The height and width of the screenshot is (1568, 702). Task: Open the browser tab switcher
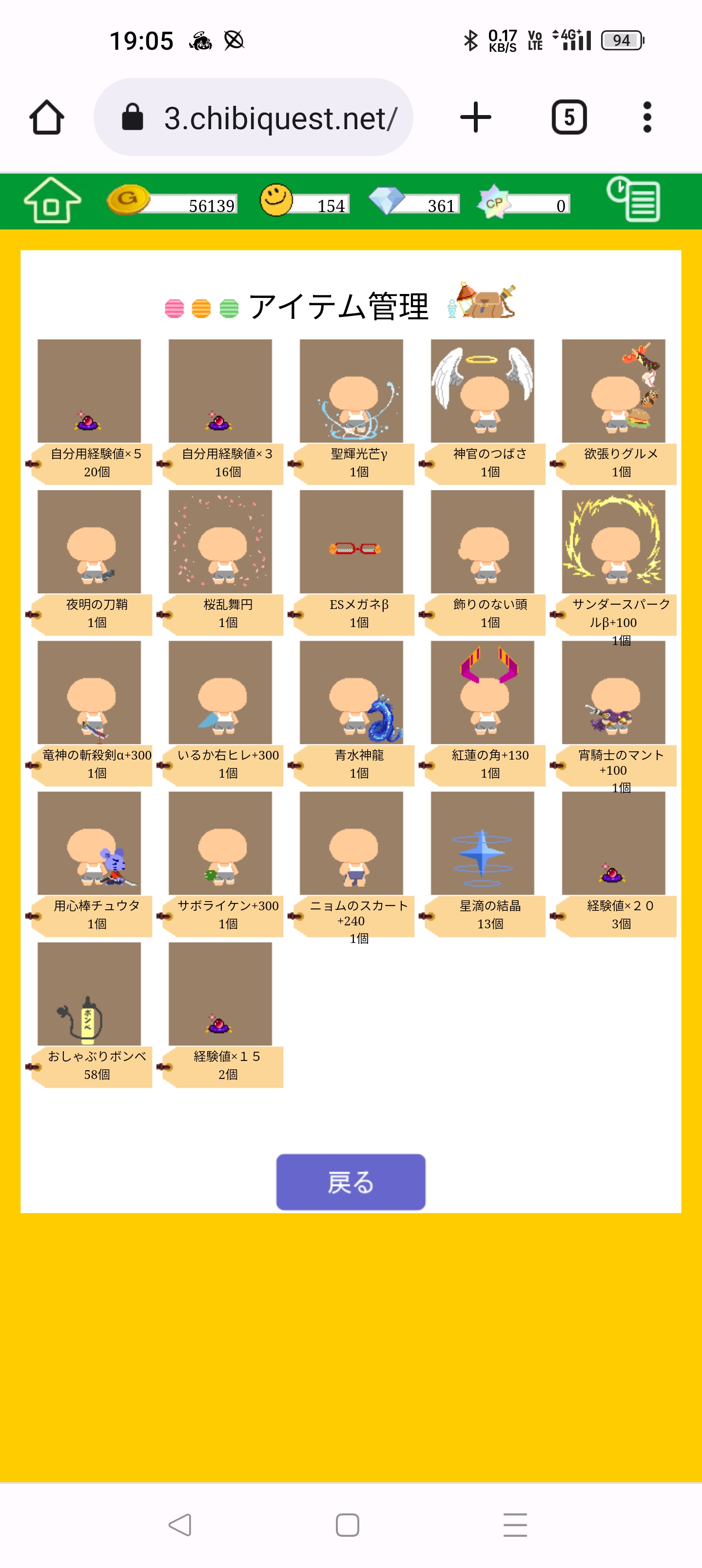coord(568,117)
